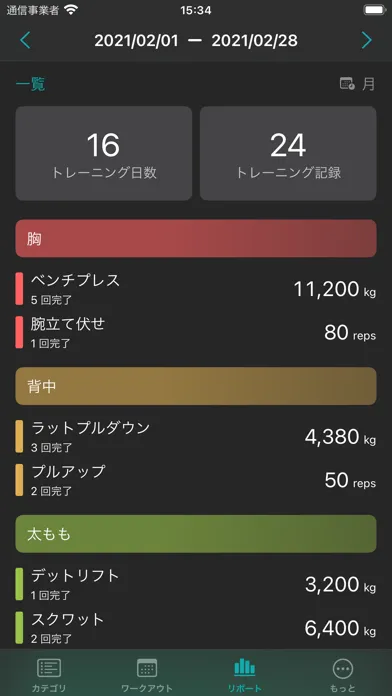This screenshot has width=392, height=696.
Task: Switch to the カテゴリ tab
Action: 49,675
